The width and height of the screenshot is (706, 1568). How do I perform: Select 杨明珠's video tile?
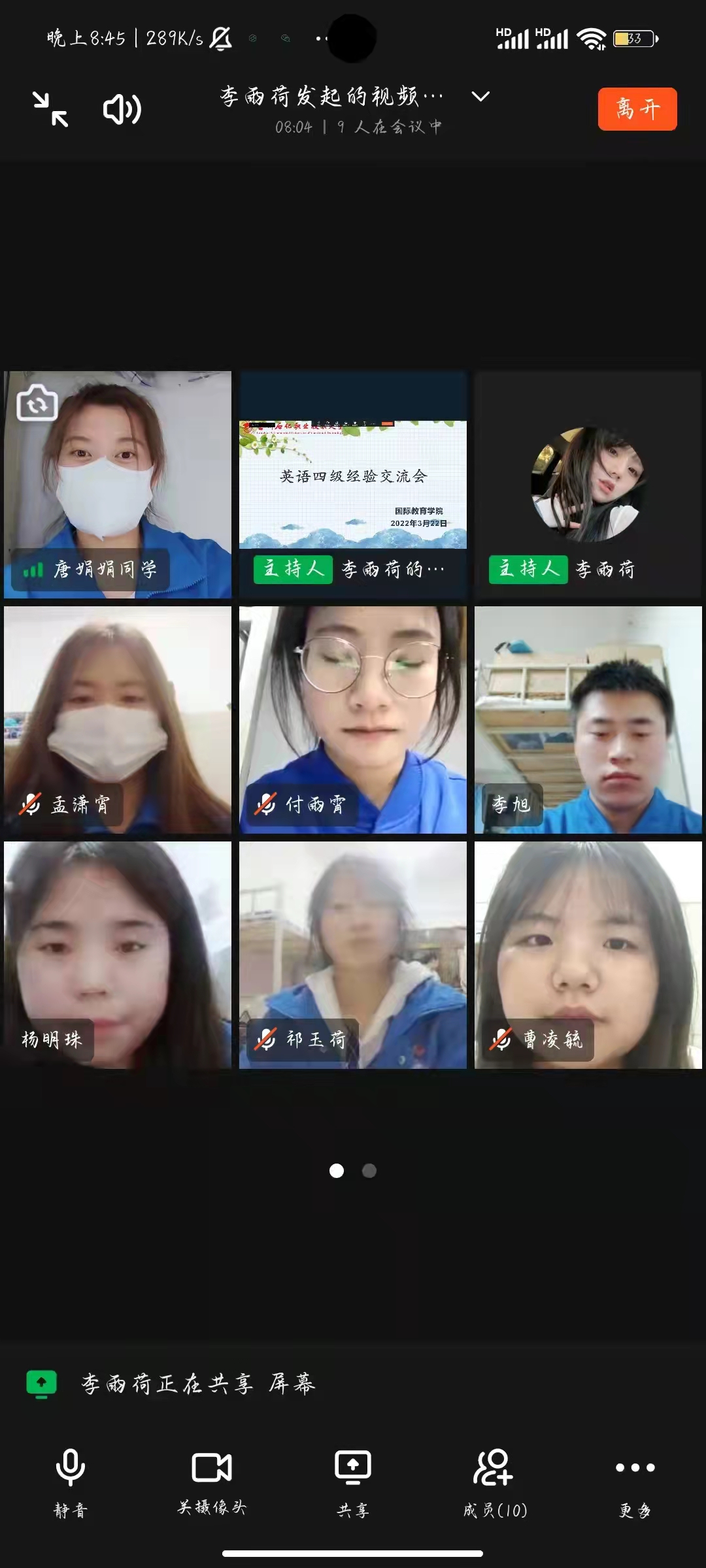[118, 955]
